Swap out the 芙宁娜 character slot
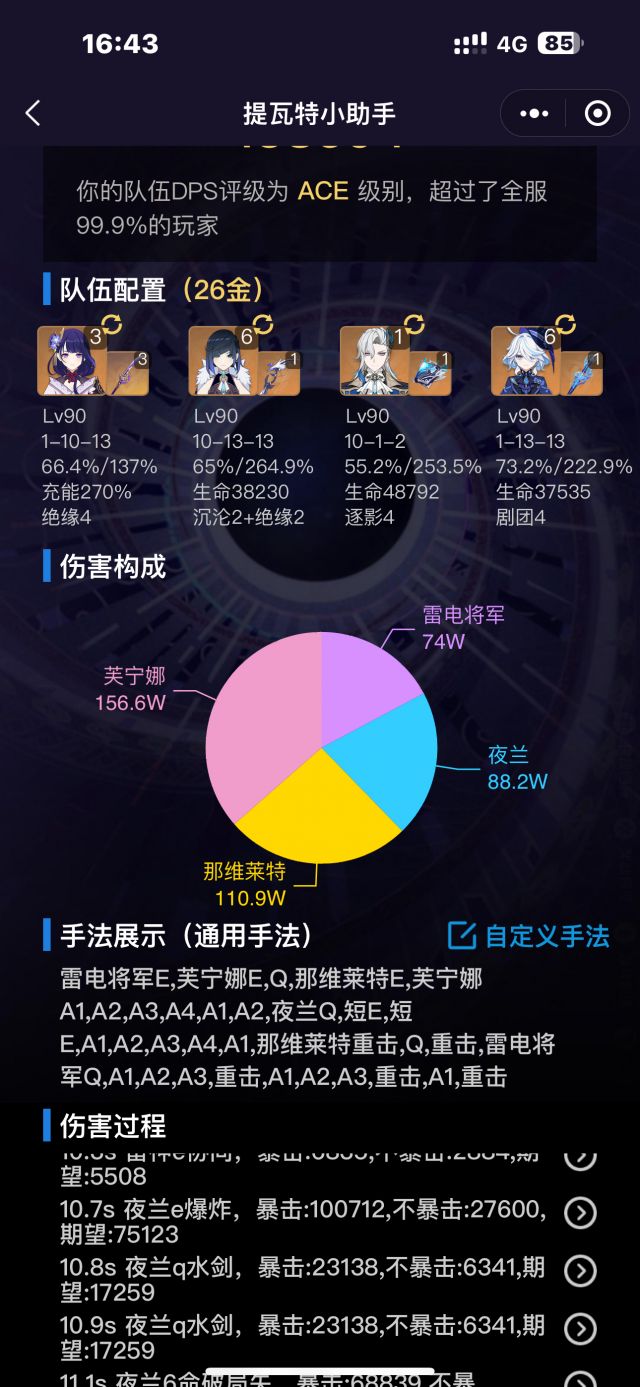 pos(565,325)
